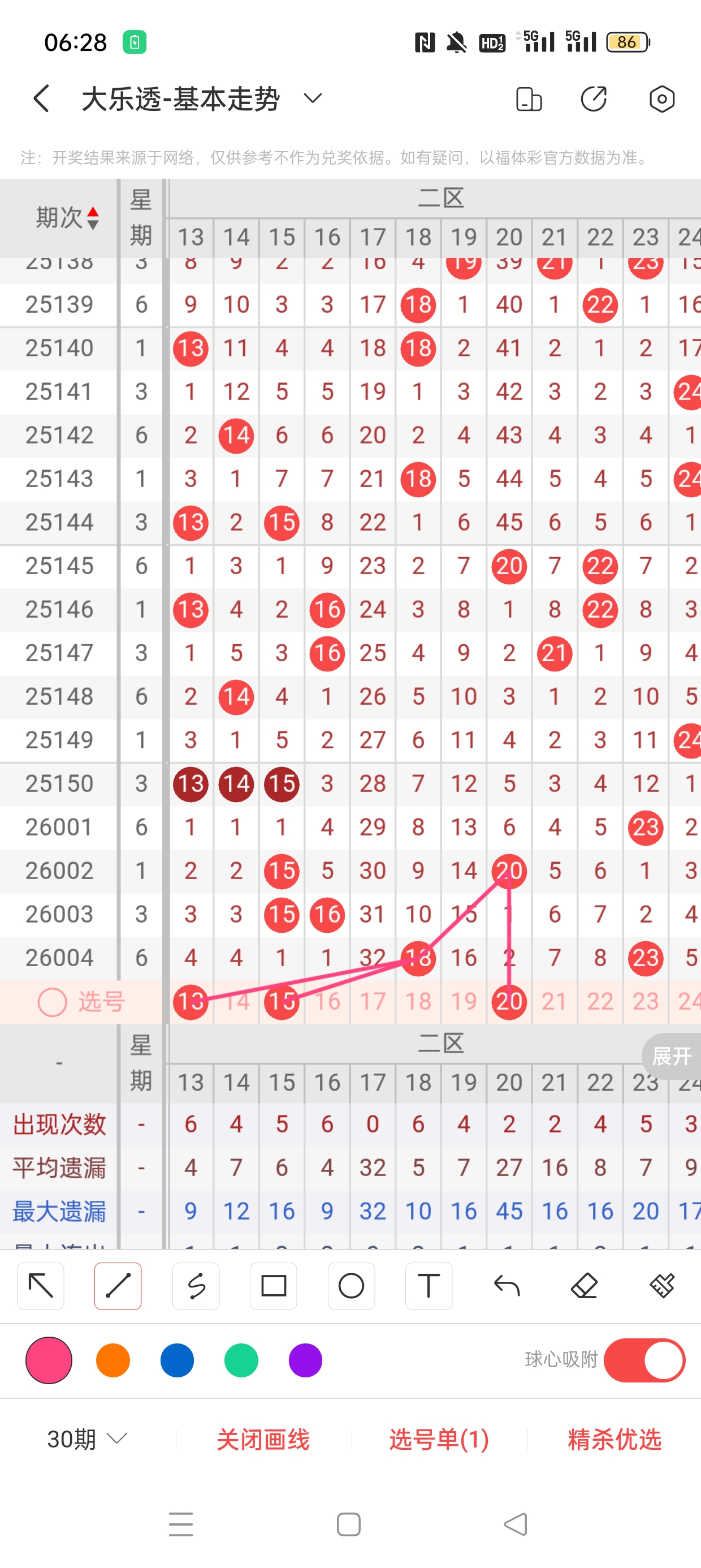Select the text tool
Screen dimensions: 701x1568
429,1286
